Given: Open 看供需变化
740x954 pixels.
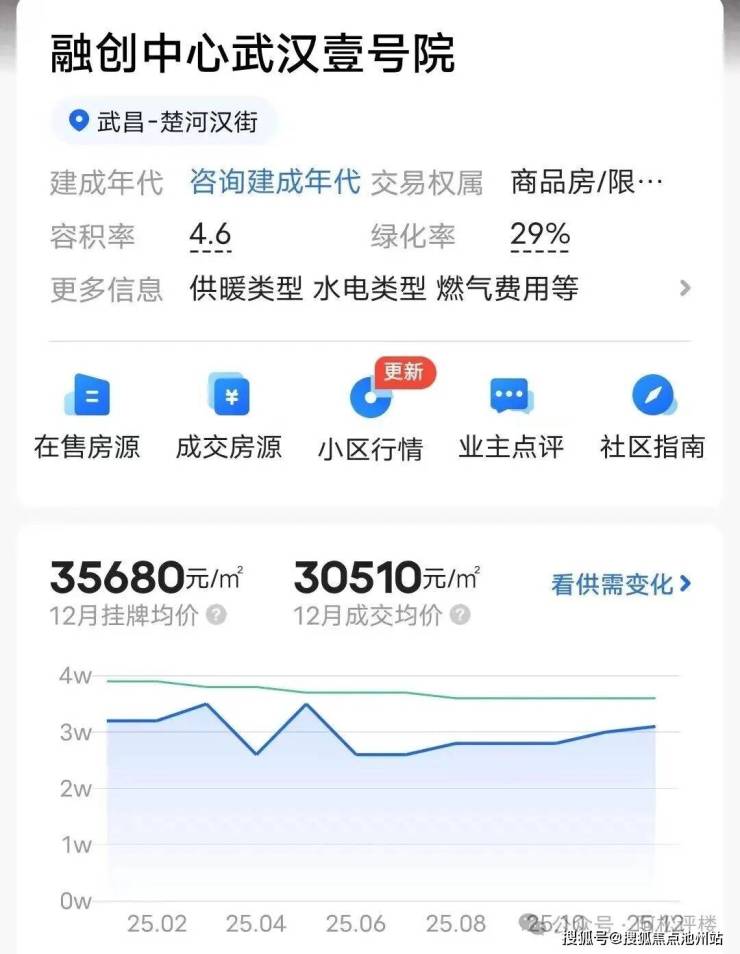Looking at the screenshot, I should click(621, 584).
